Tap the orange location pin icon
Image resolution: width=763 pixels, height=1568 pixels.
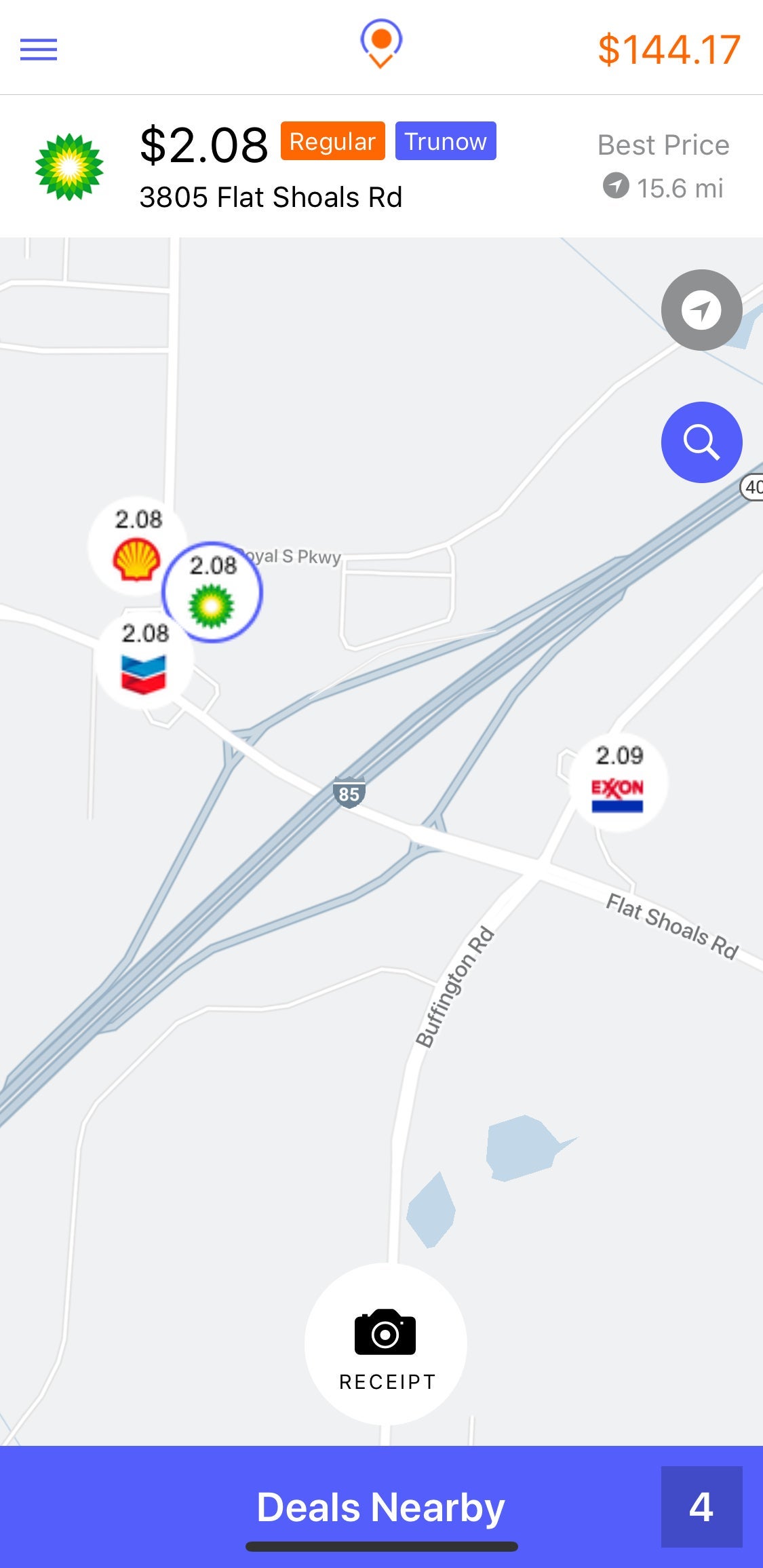[x=380, y=43]
